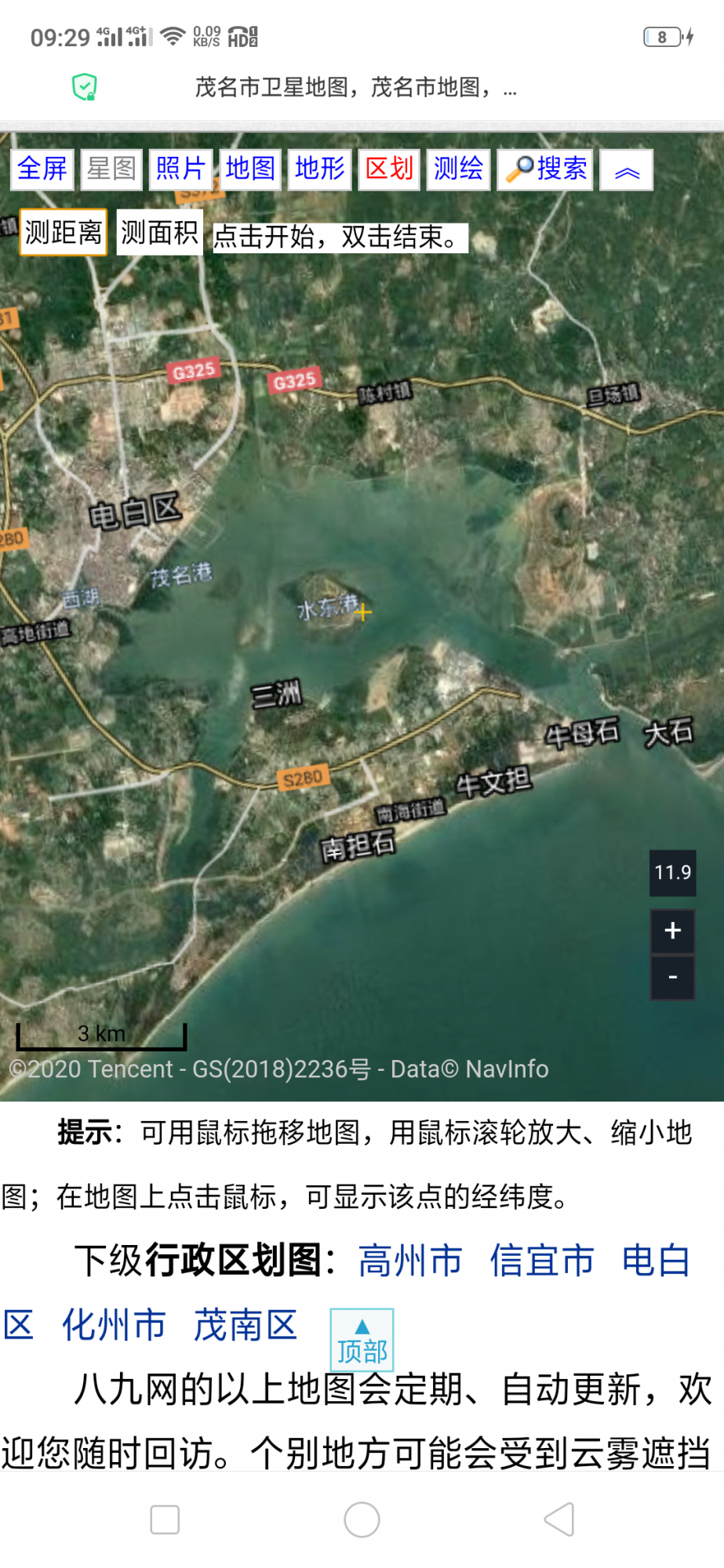
Task: Jump to page top via 顶部 button
Action: [x=362, y=1341]
